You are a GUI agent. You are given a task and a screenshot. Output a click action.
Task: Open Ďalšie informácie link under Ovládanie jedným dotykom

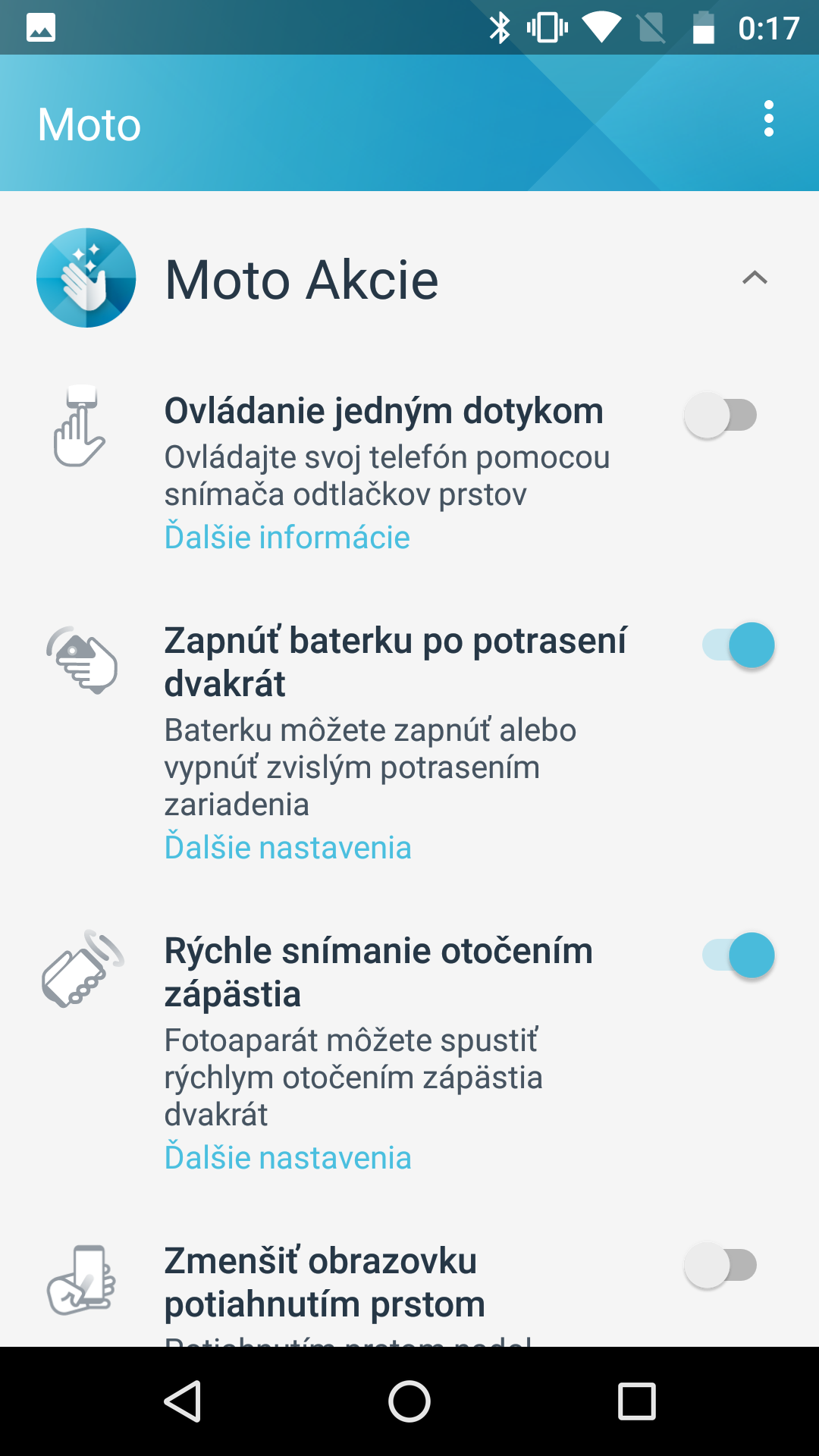click(287, 537)
